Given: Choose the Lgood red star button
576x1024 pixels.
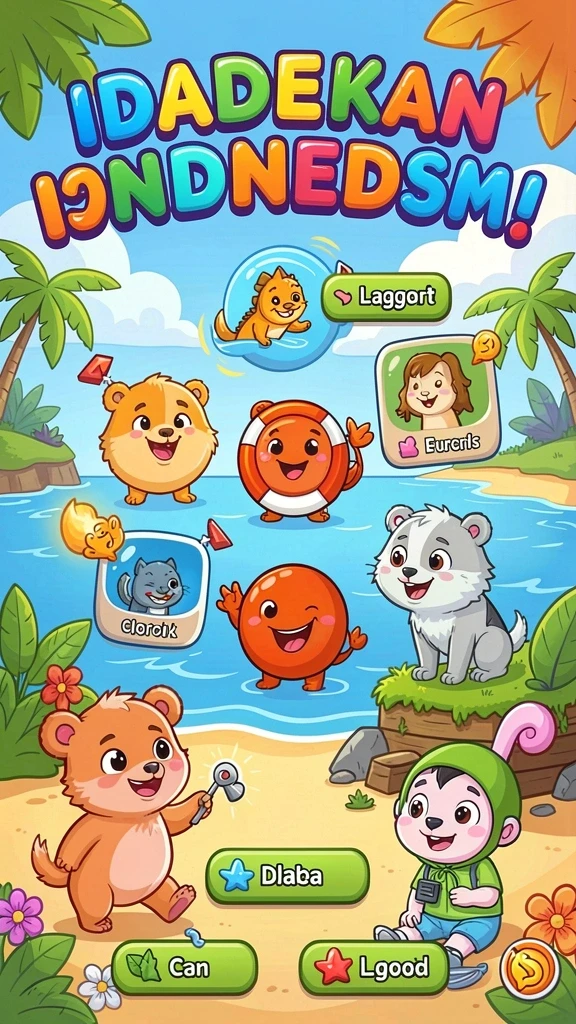Looking at the screenshot, I should (374, 967).
